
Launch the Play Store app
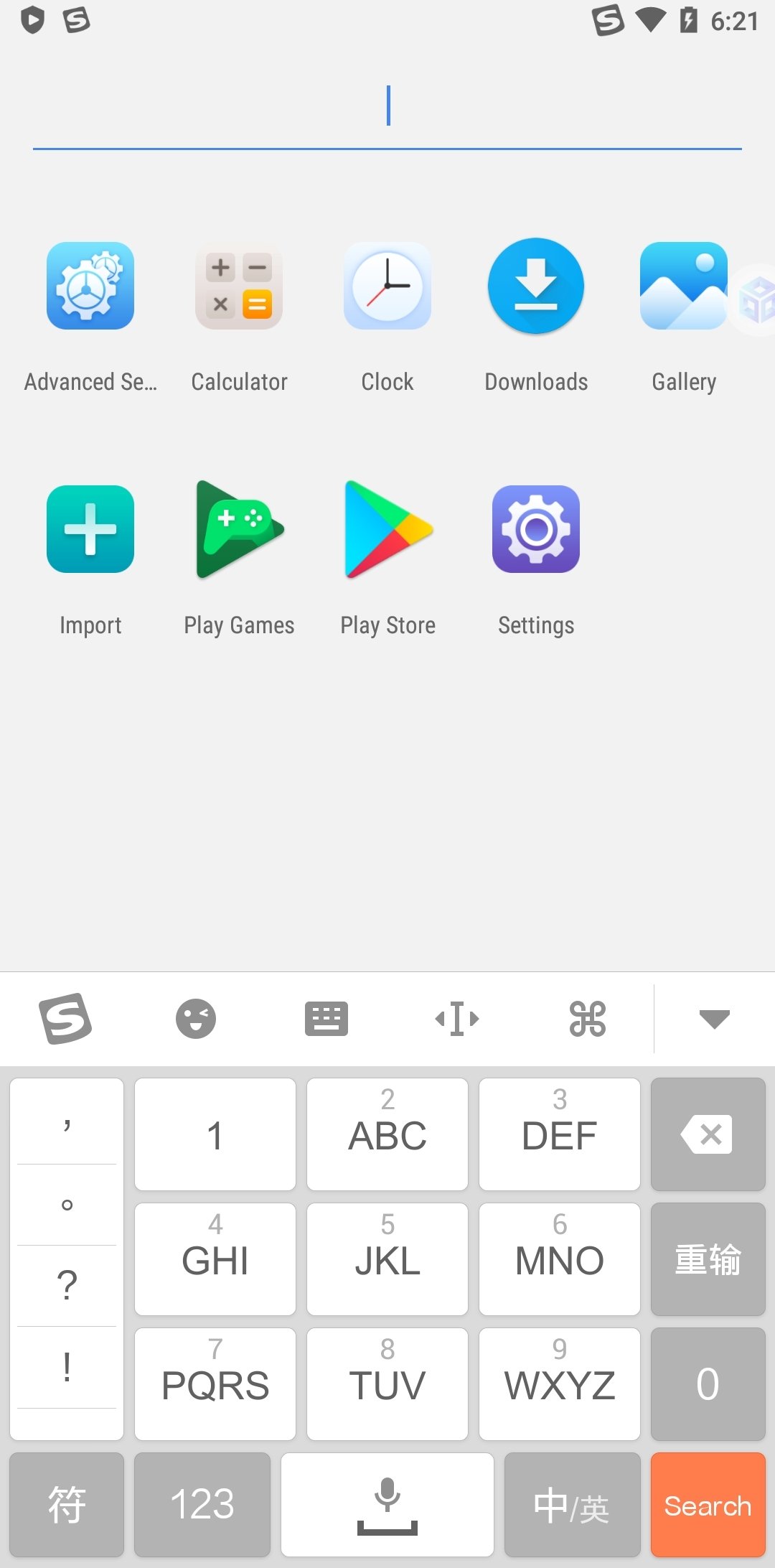pyautogui.click(x=387, y=530)
